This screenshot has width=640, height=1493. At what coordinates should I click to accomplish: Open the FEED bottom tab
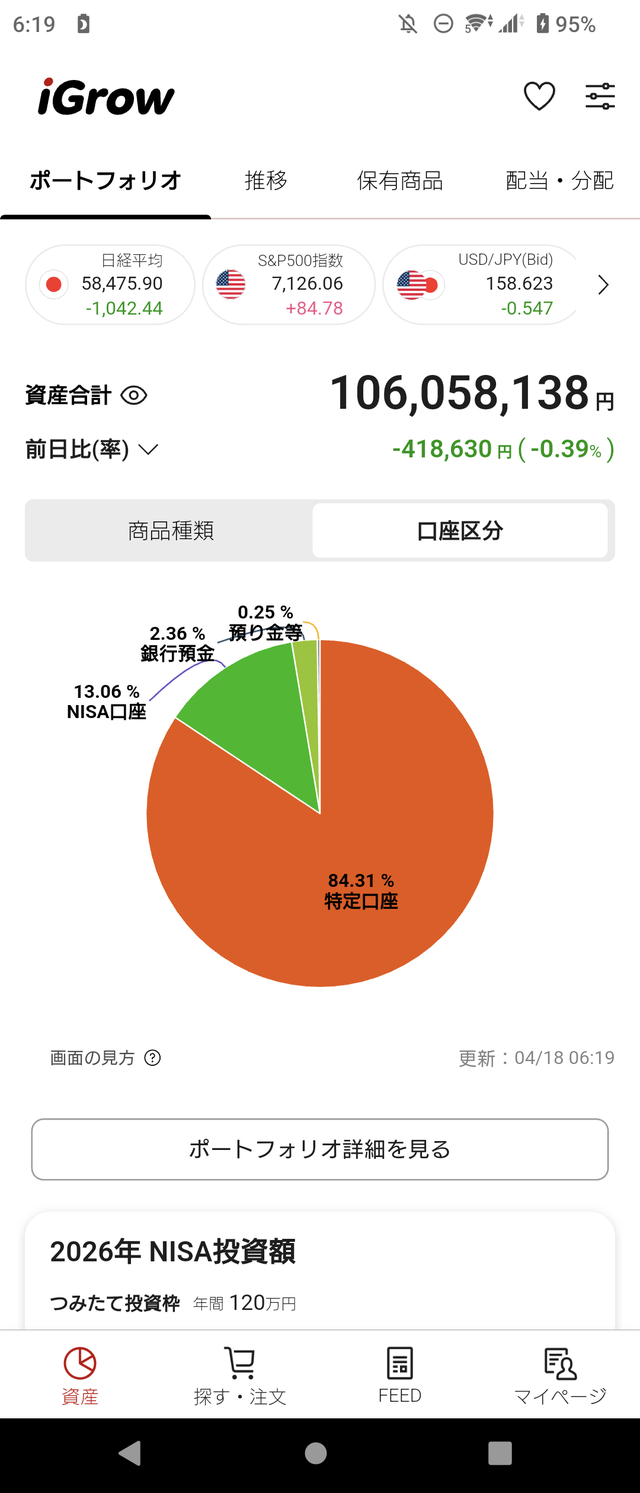tap(400, 1376)
